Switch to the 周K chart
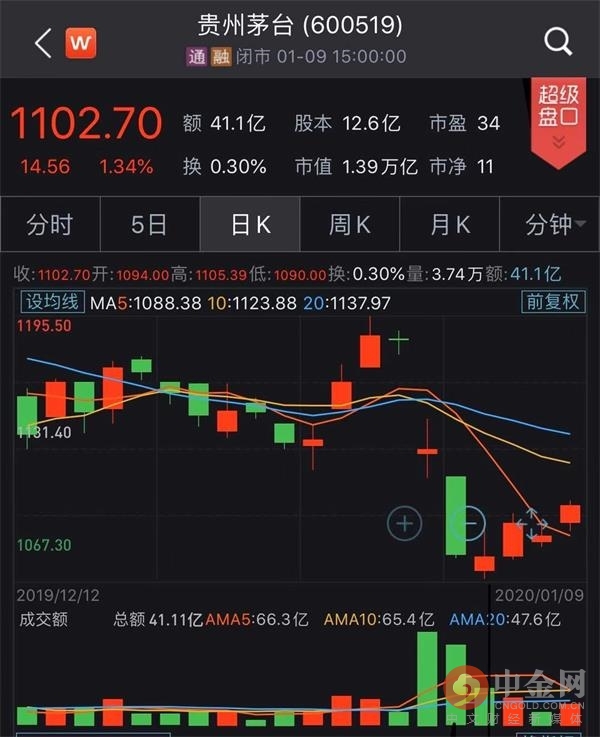Viewport: 600px width, 737px height. coord(350,224)
